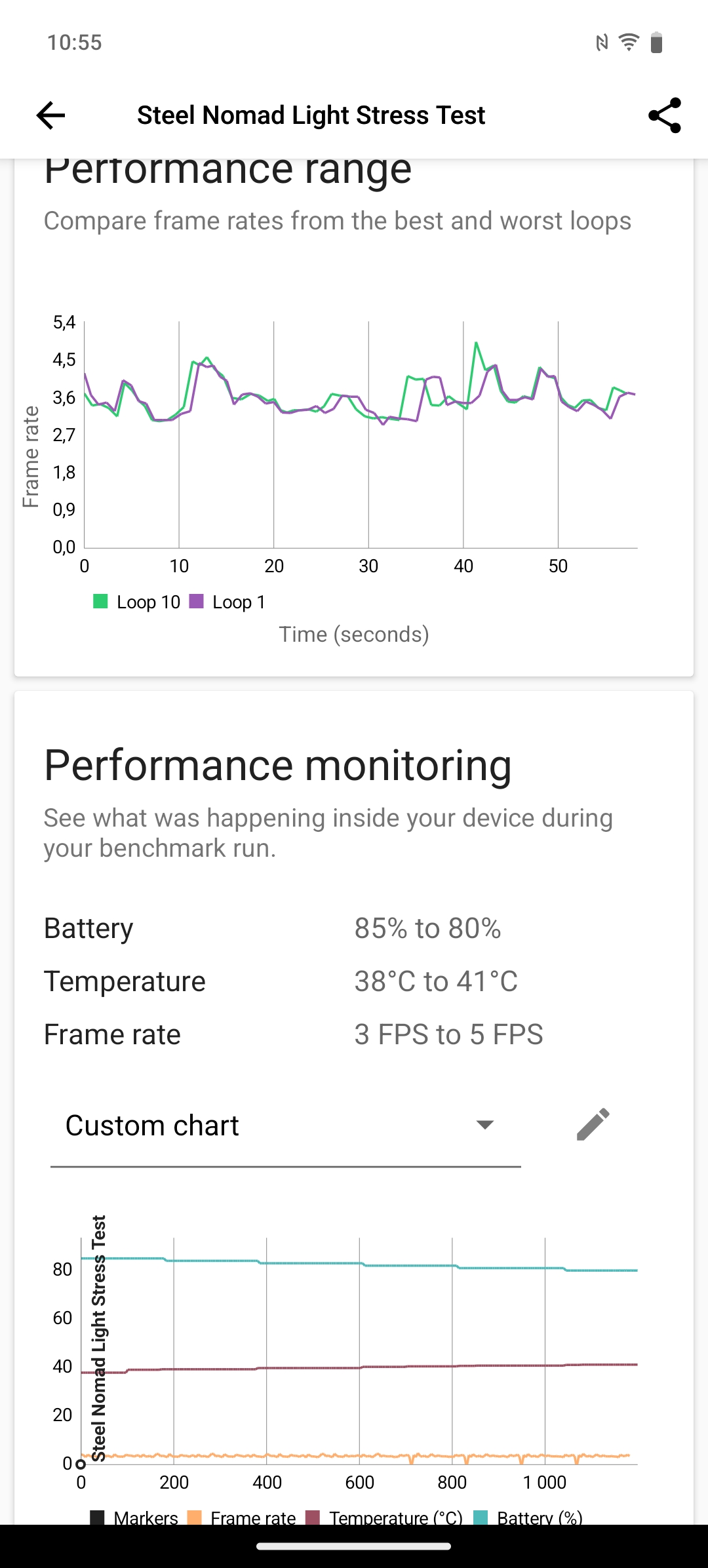Share the stress test results
The width and height of the screenshot is (708, 1568).
point(665,115)
